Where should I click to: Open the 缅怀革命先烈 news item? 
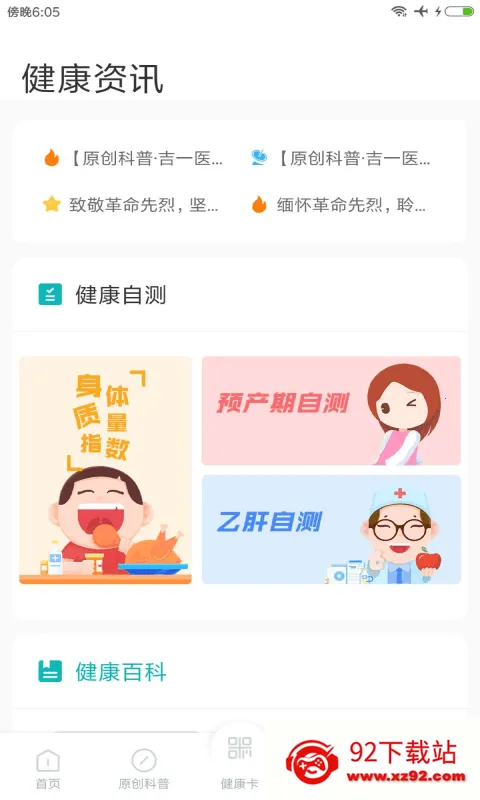(338, 205)
